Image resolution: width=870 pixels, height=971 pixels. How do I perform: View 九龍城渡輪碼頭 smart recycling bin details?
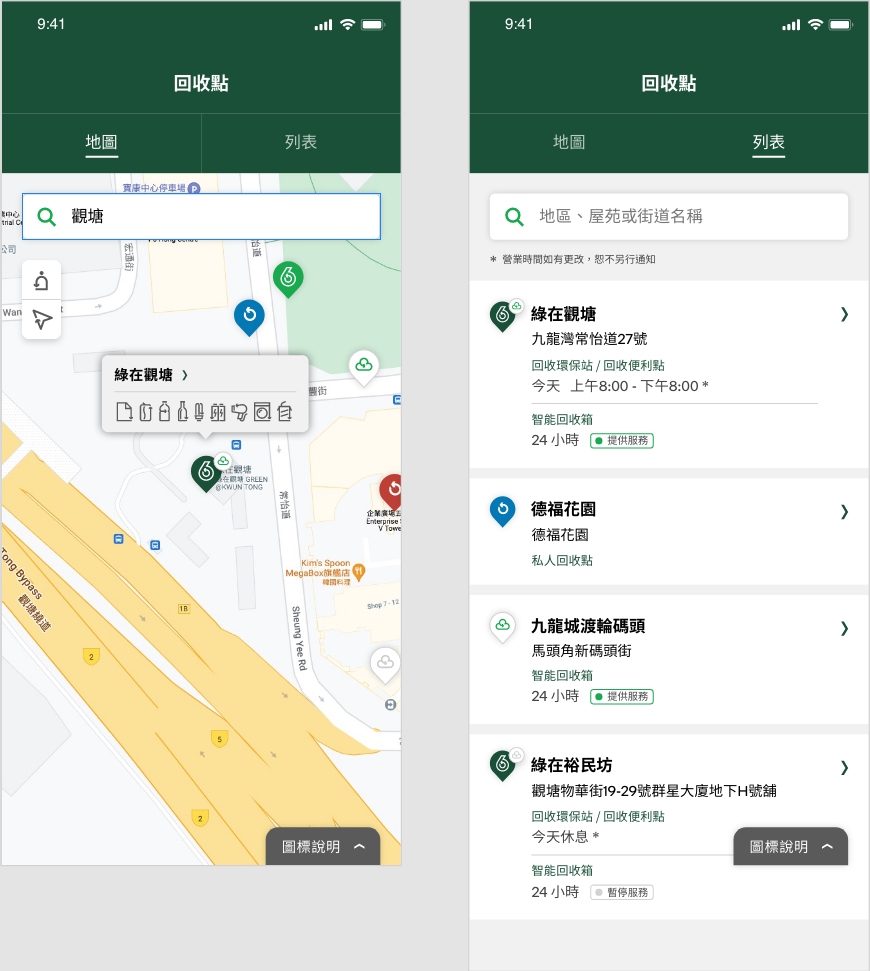click(x=668, y=658)
